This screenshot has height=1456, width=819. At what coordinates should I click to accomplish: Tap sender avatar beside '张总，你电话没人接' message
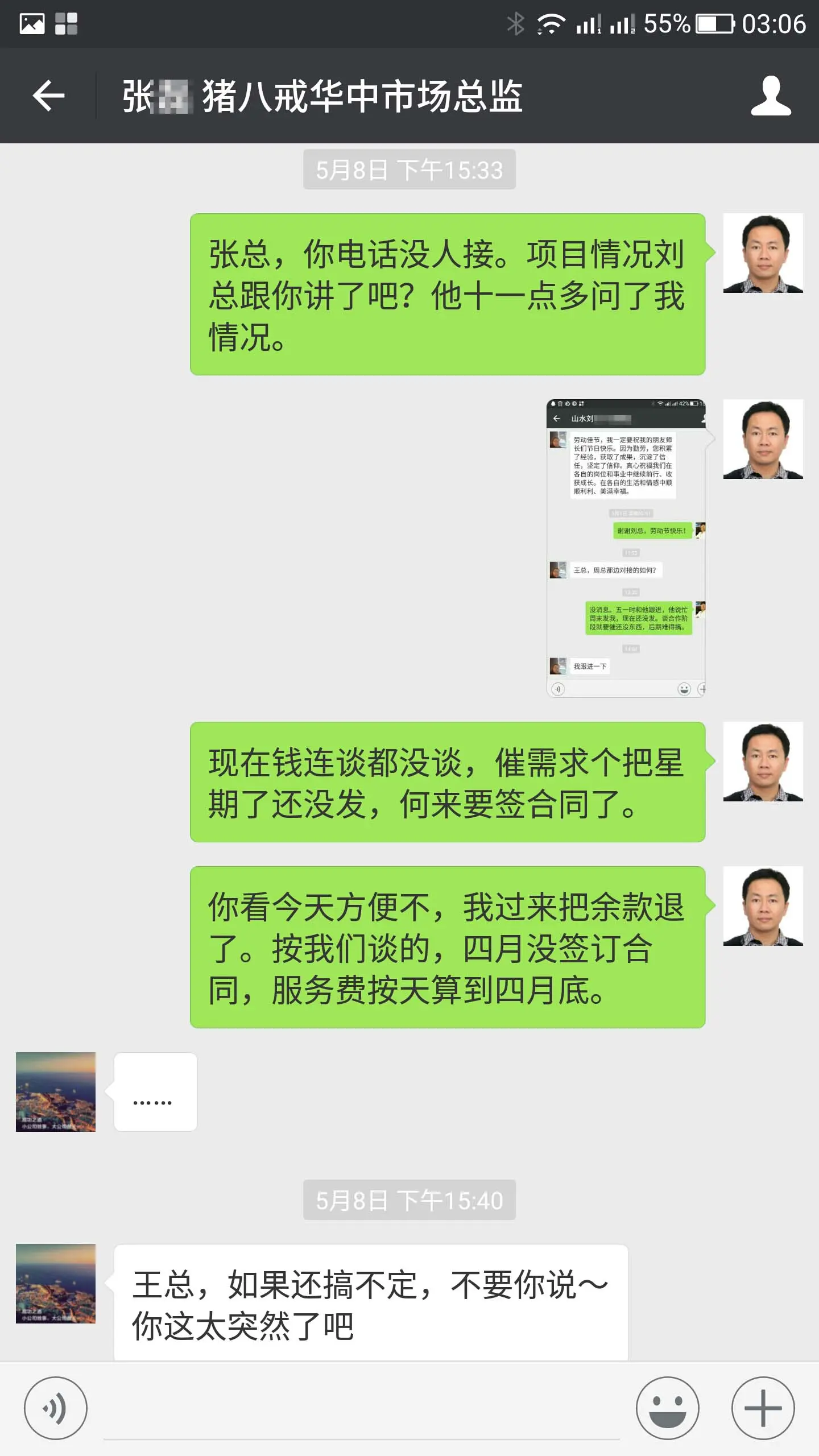[x=763, y=253]
